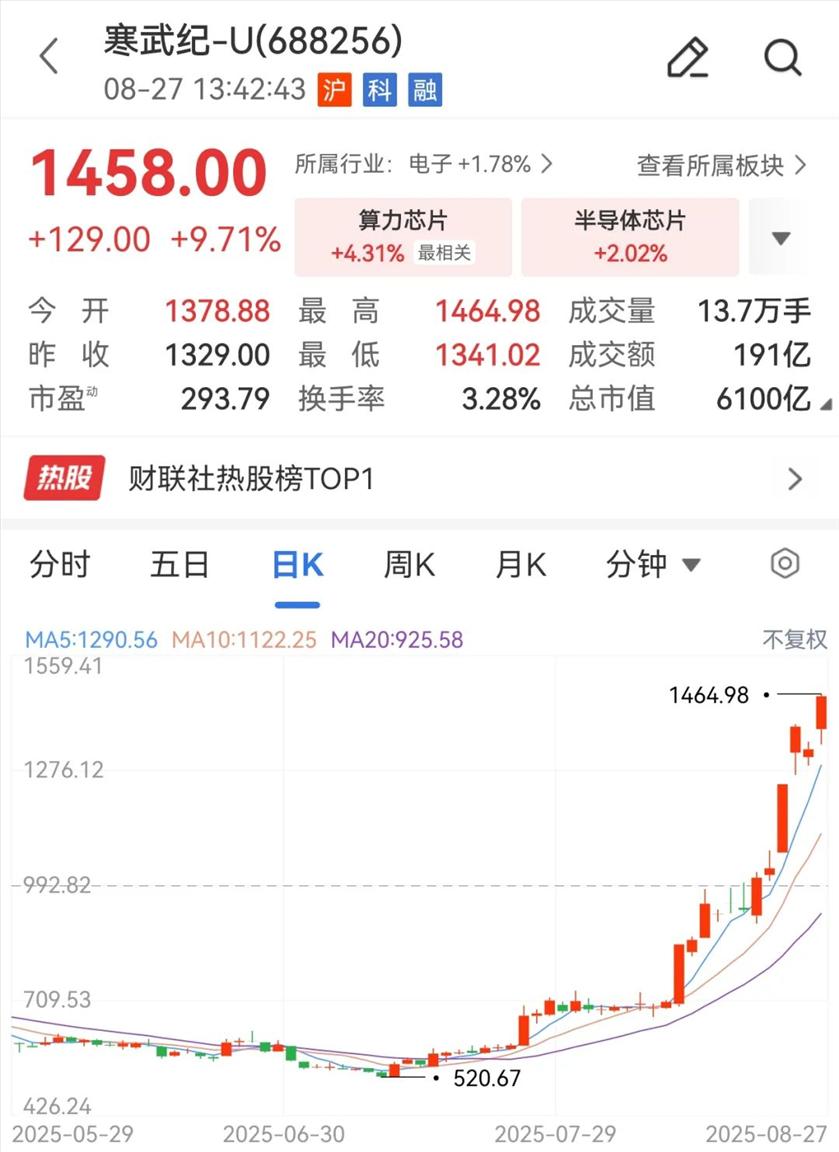
Task: Switch to the 周K chart tab
Action: [x=409, y=565]
